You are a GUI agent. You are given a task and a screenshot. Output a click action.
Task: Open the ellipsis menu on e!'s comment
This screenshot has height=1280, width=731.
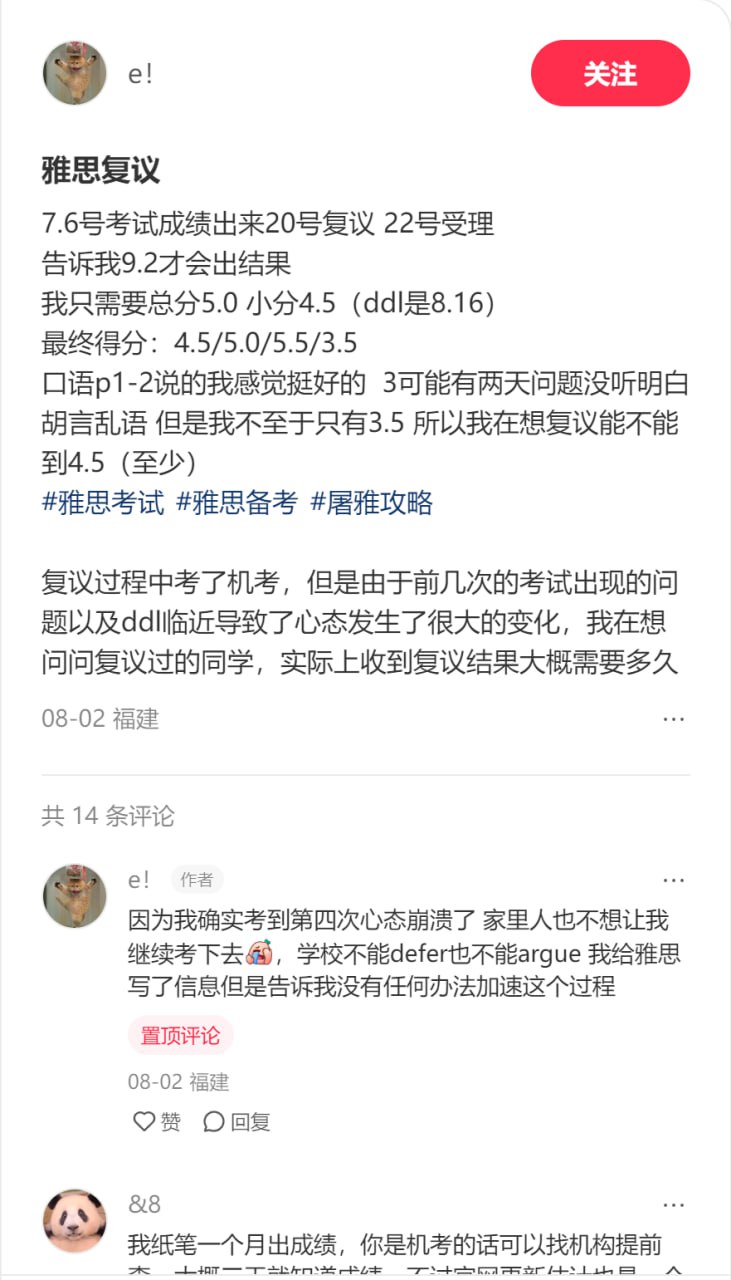[x=675, y=878]
